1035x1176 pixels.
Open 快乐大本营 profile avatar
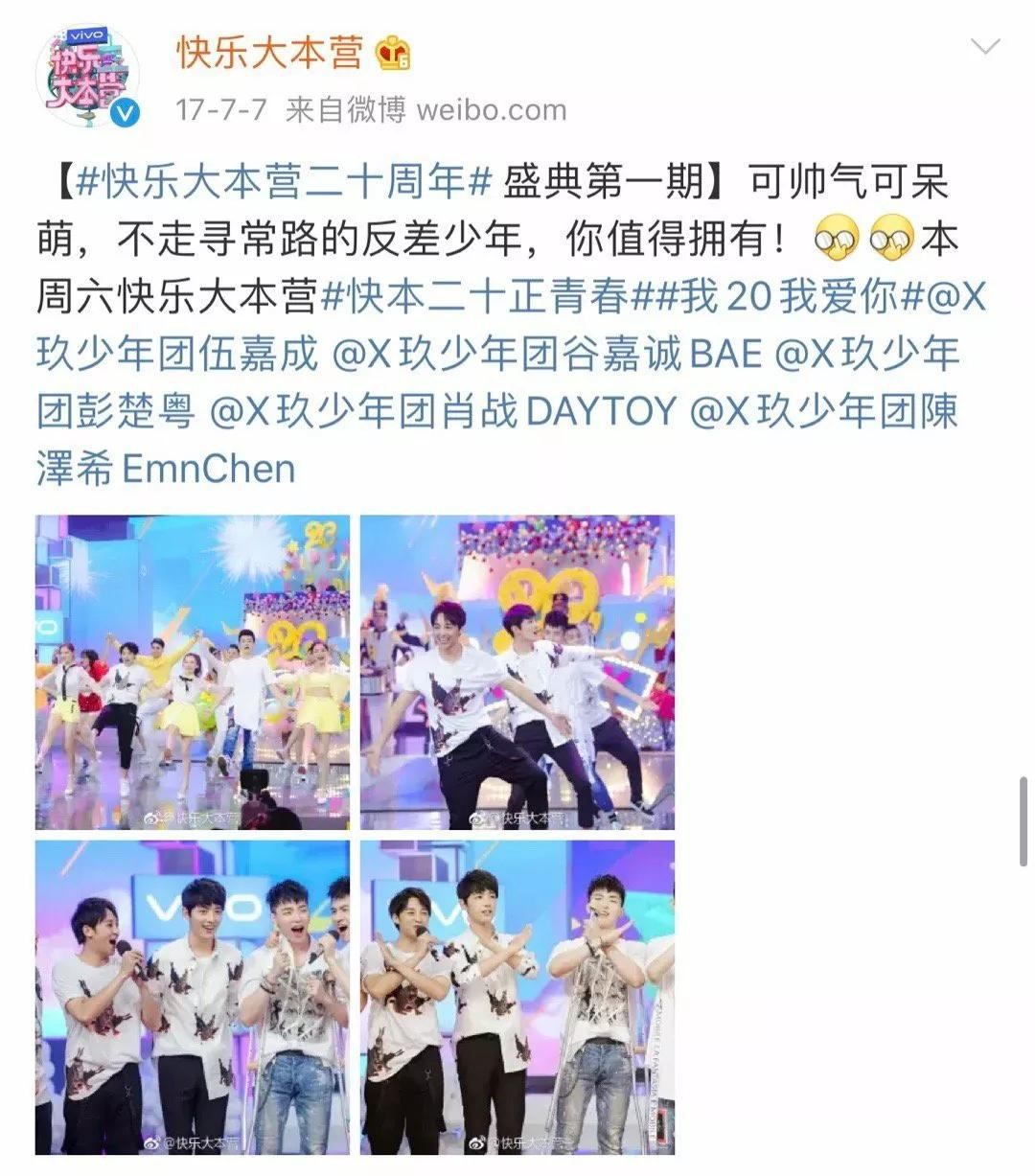tap(87, 77)
